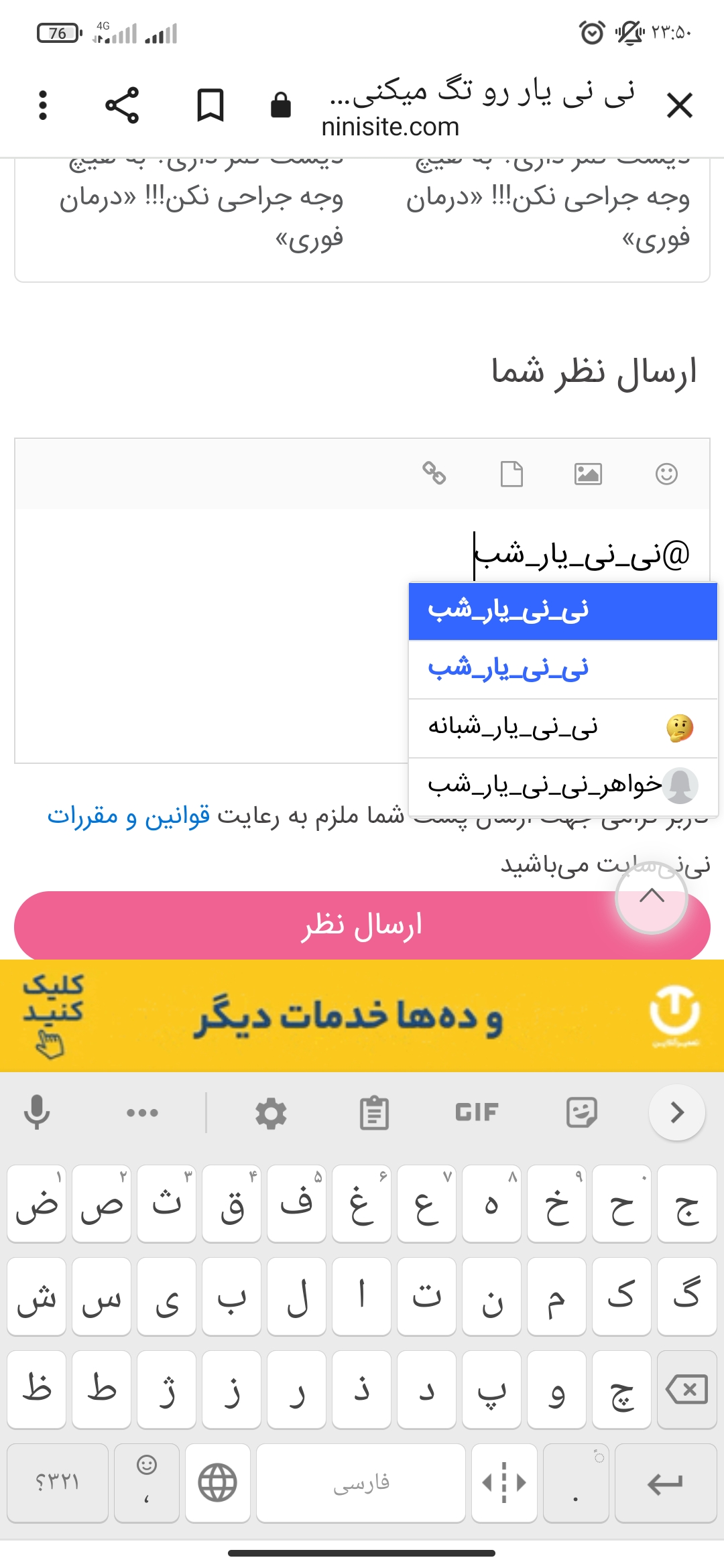724x1568 pixels.
Task: Add a link with the editor toolbar
Action: [x=434, y=473]
